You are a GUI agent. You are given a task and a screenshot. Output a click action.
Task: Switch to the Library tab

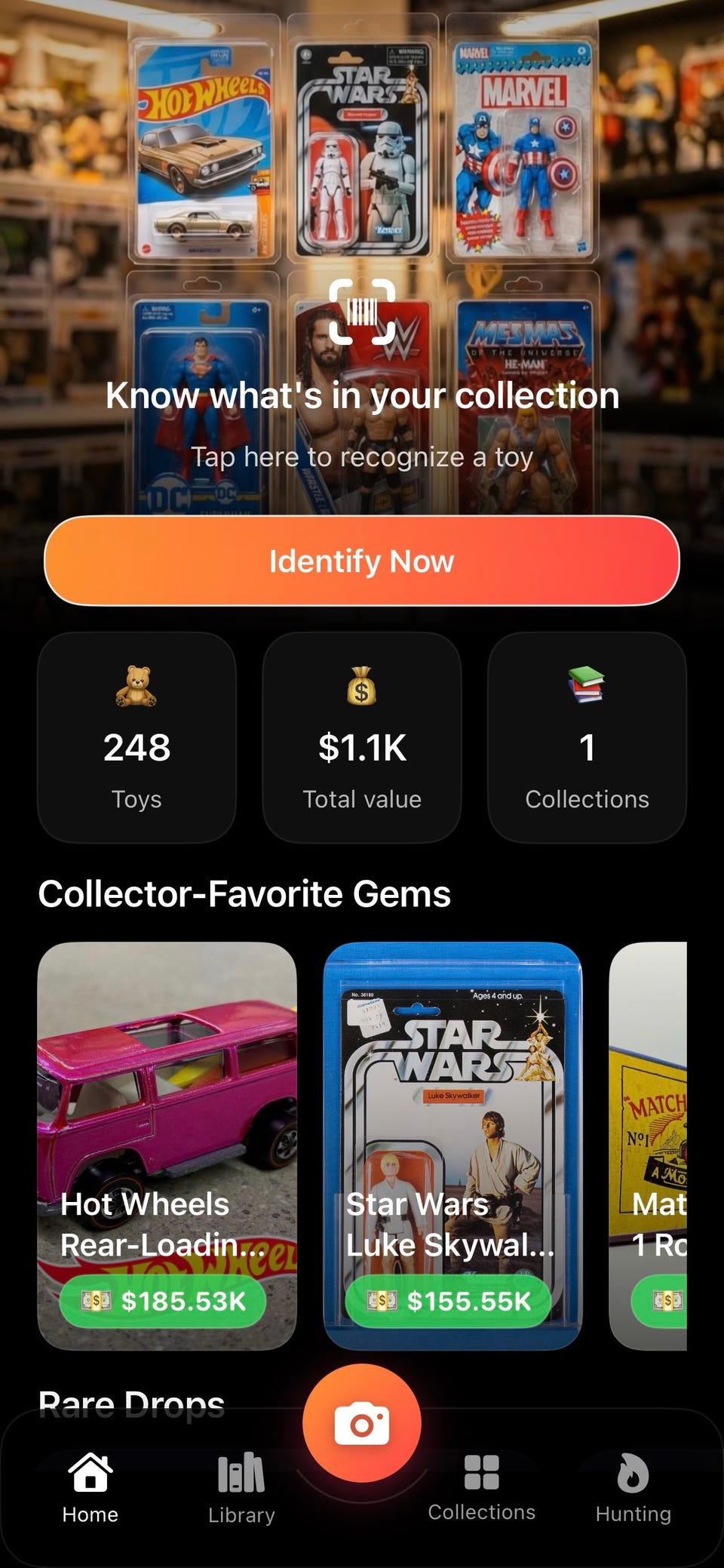[x=241, y=1490]
